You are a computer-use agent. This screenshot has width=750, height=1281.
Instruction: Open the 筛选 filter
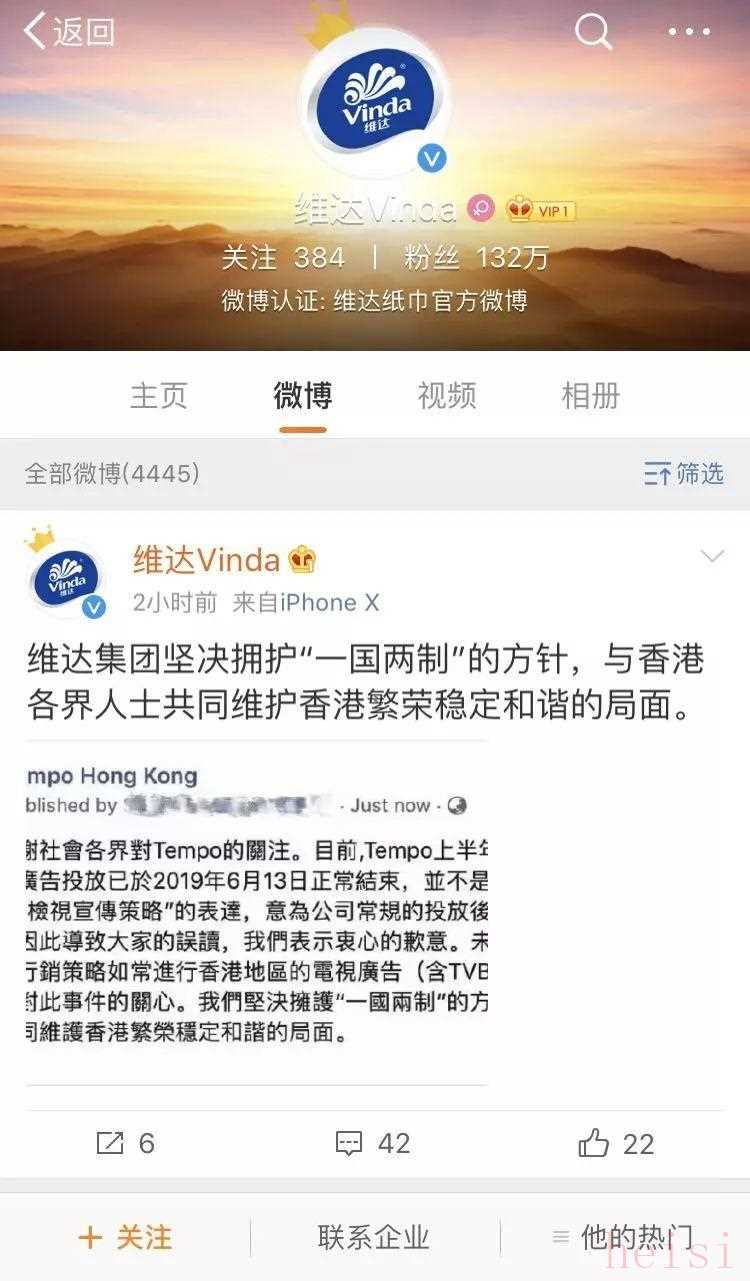click(684, 474)
